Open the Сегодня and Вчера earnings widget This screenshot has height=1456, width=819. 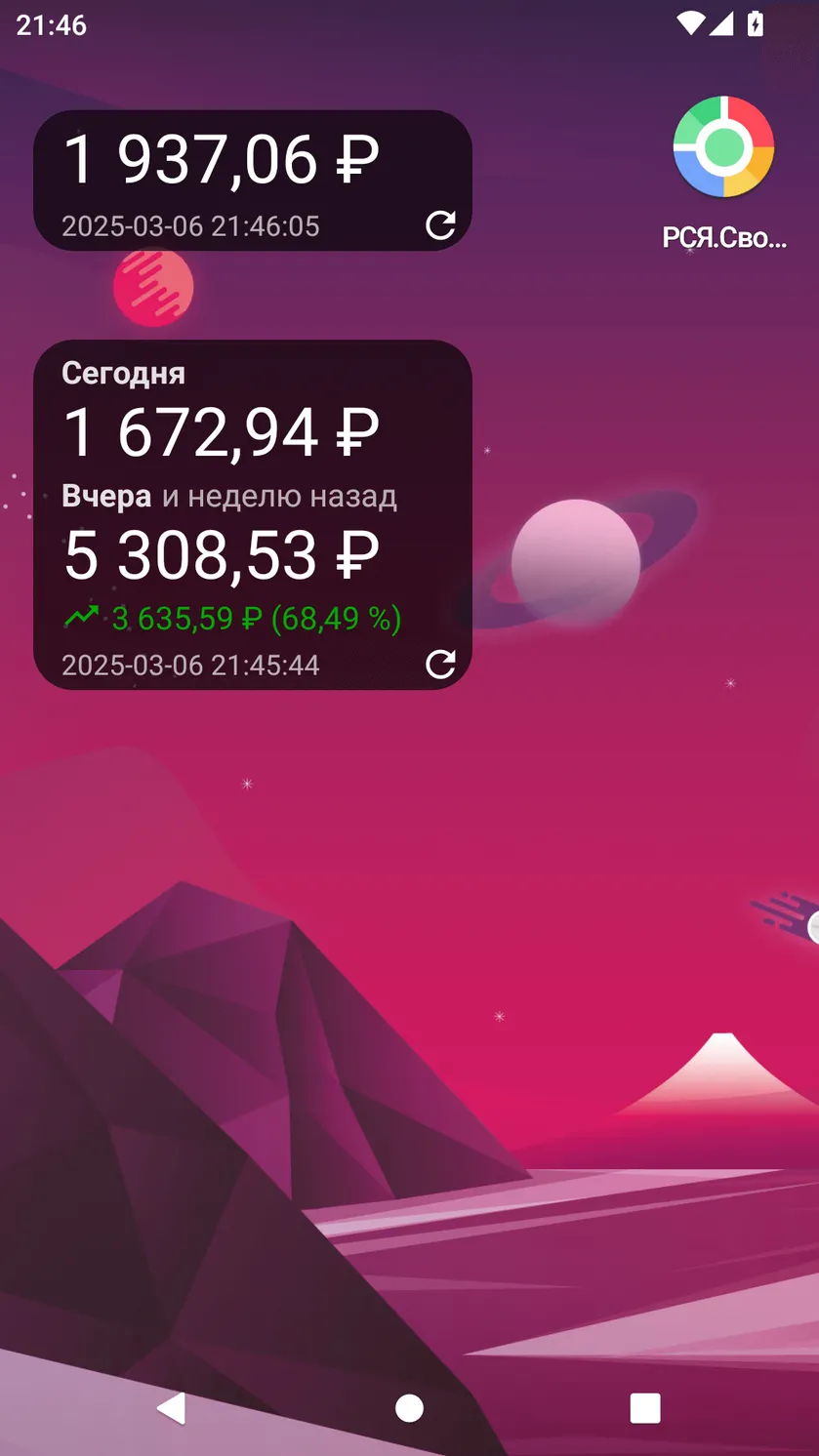tap(253, 514)
